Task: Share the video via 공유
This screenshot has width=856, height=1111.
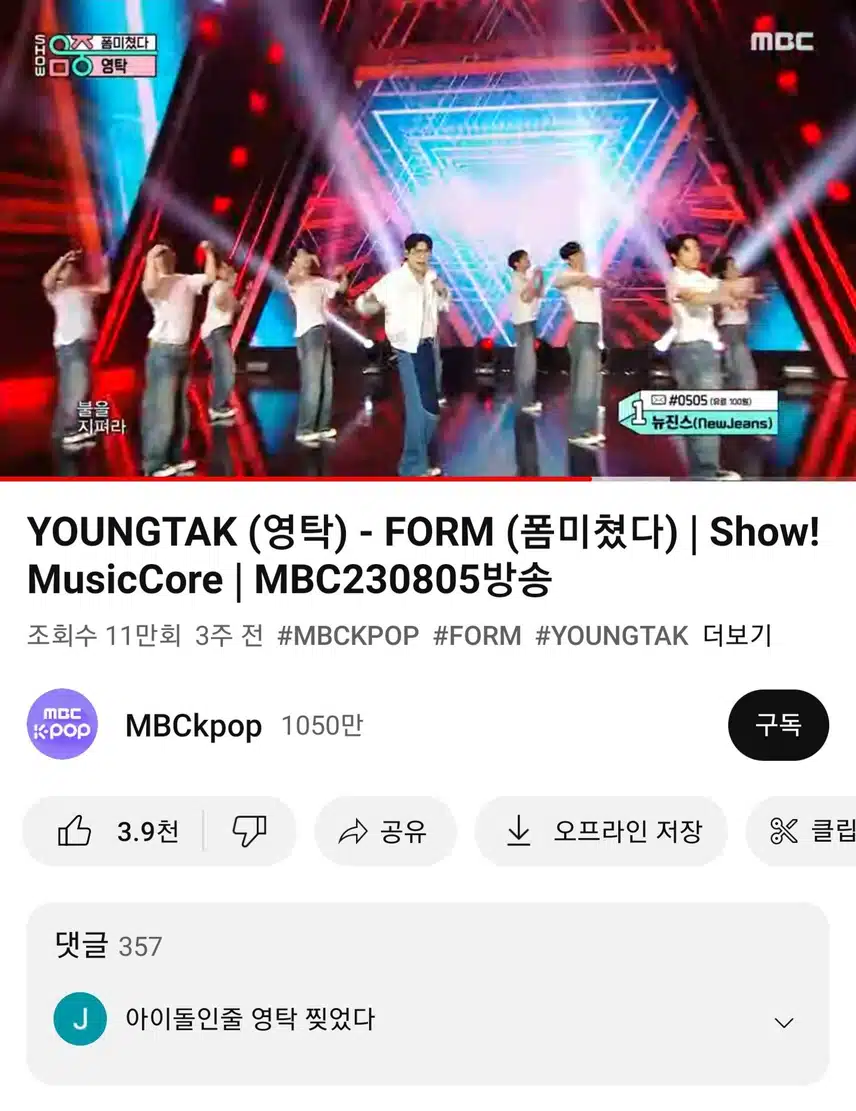Action: (385, 831)
